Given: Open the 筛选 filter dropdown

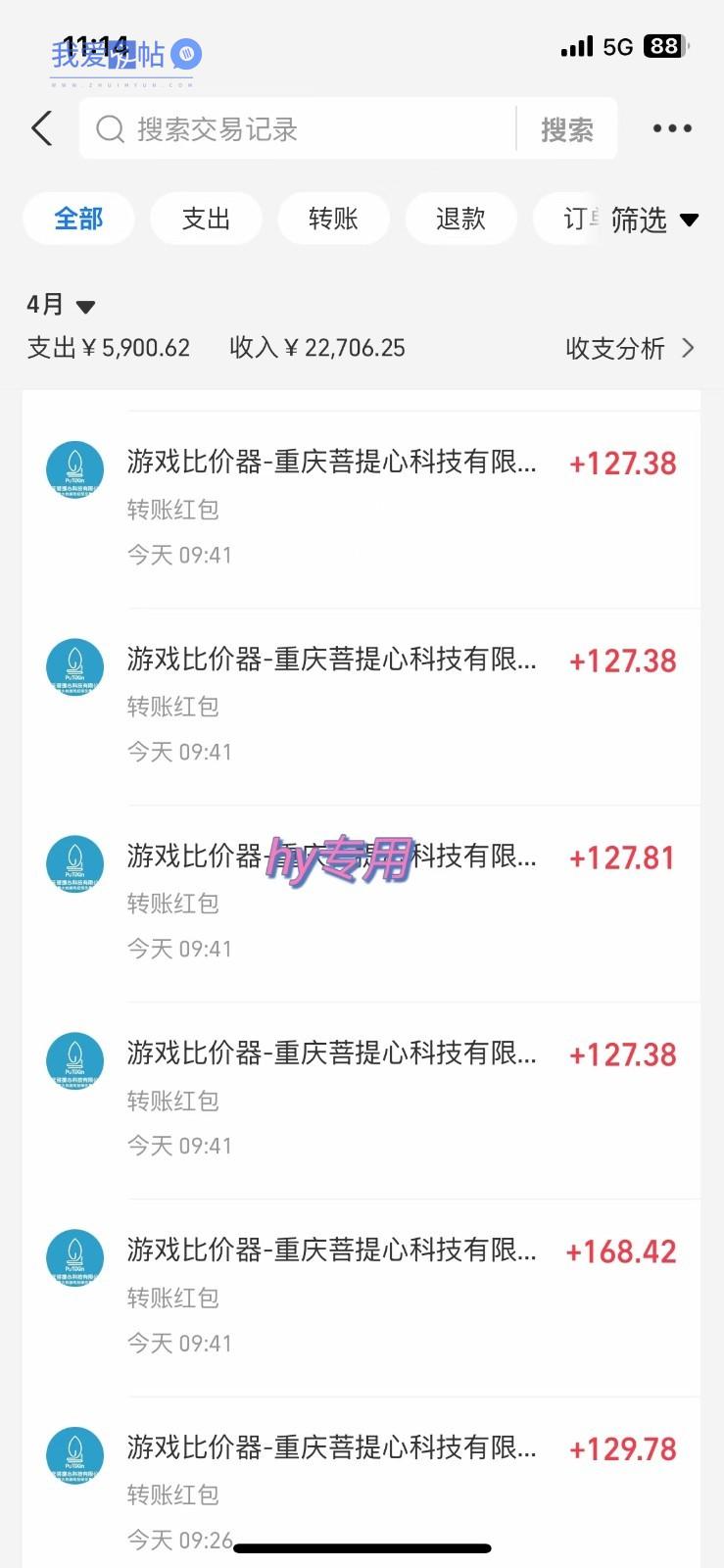Looking at the screenshot, I should pos(653,220).
